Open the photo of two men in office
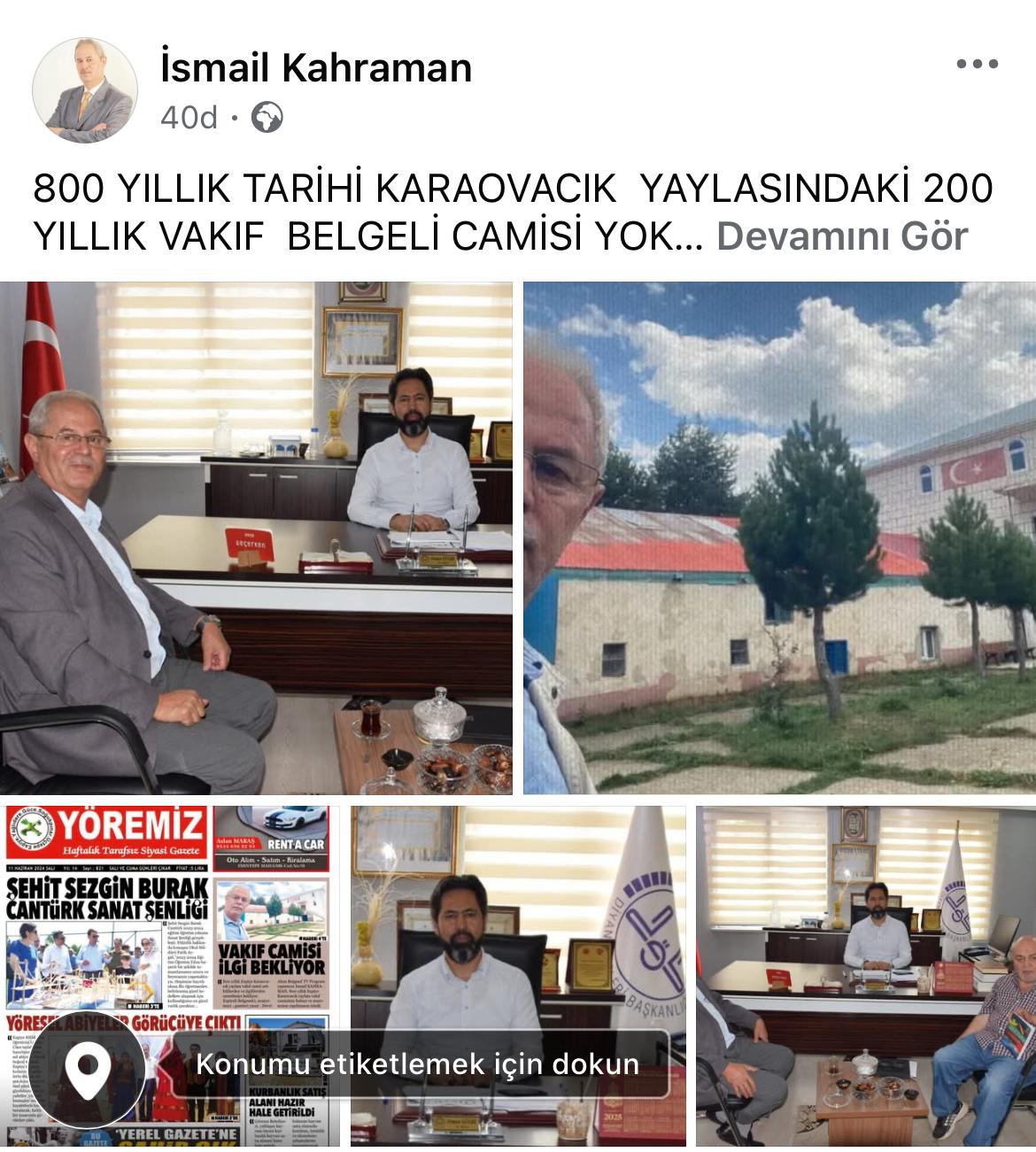 (x=256, y=537)
